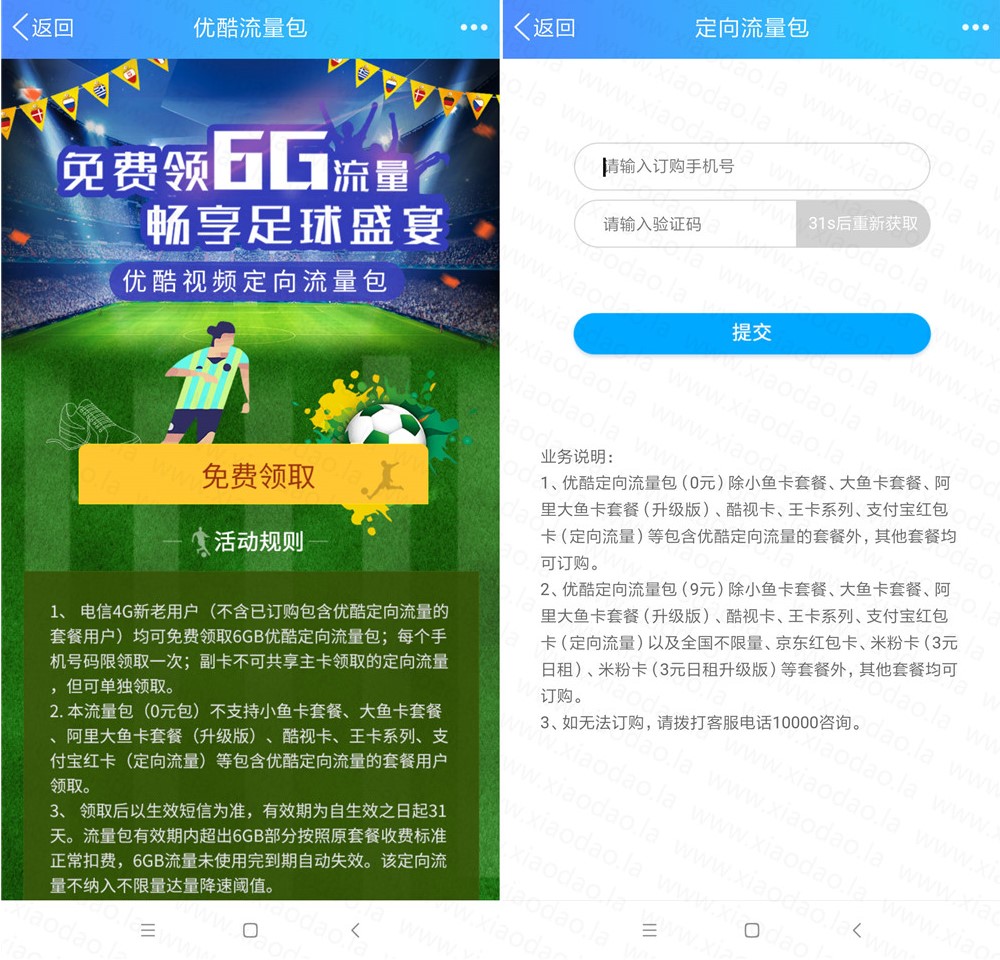Tap the yellow 免费领取 button

pyautogui.click(x=254, y=476)
